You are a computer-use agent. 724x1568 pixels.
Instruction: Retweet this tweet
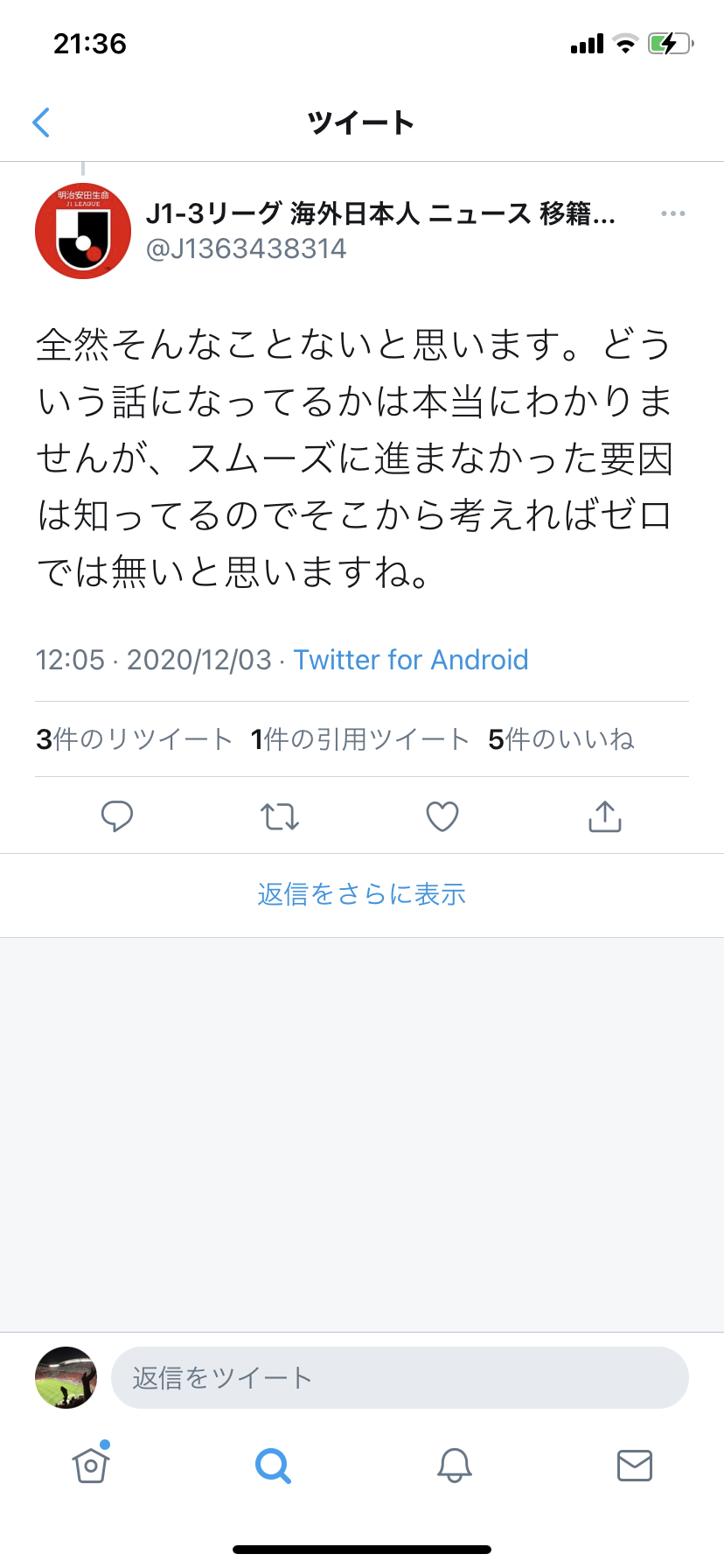point(280,816)
